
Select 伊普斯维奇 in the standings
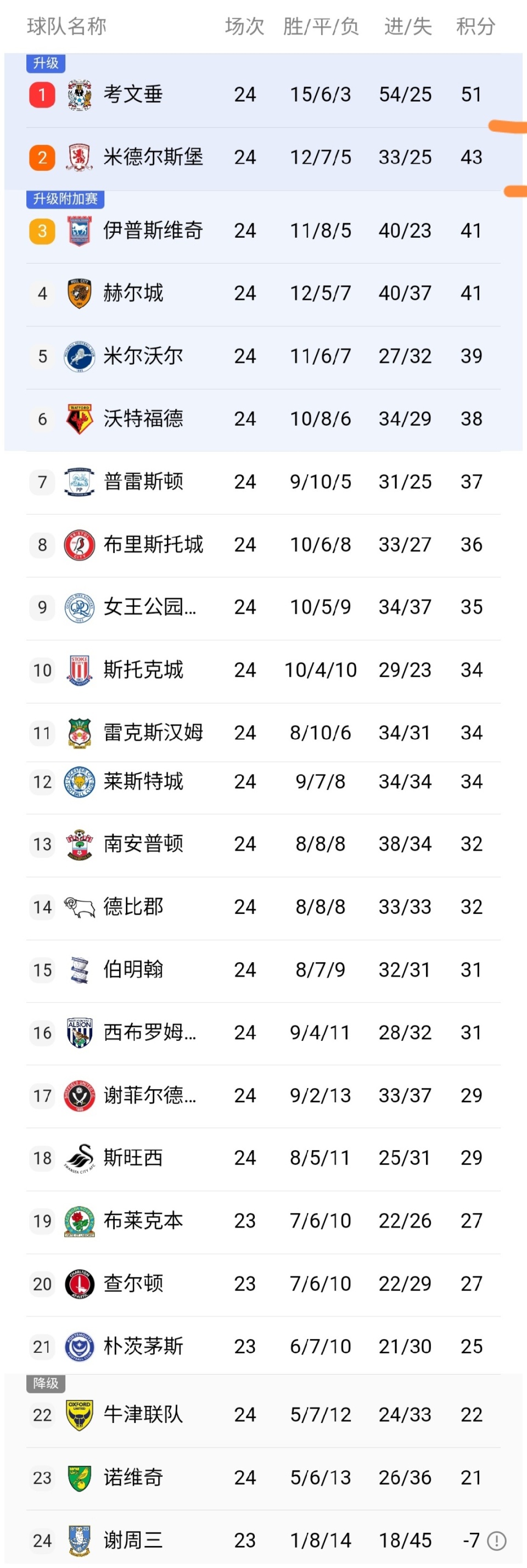tap(153, 231)
